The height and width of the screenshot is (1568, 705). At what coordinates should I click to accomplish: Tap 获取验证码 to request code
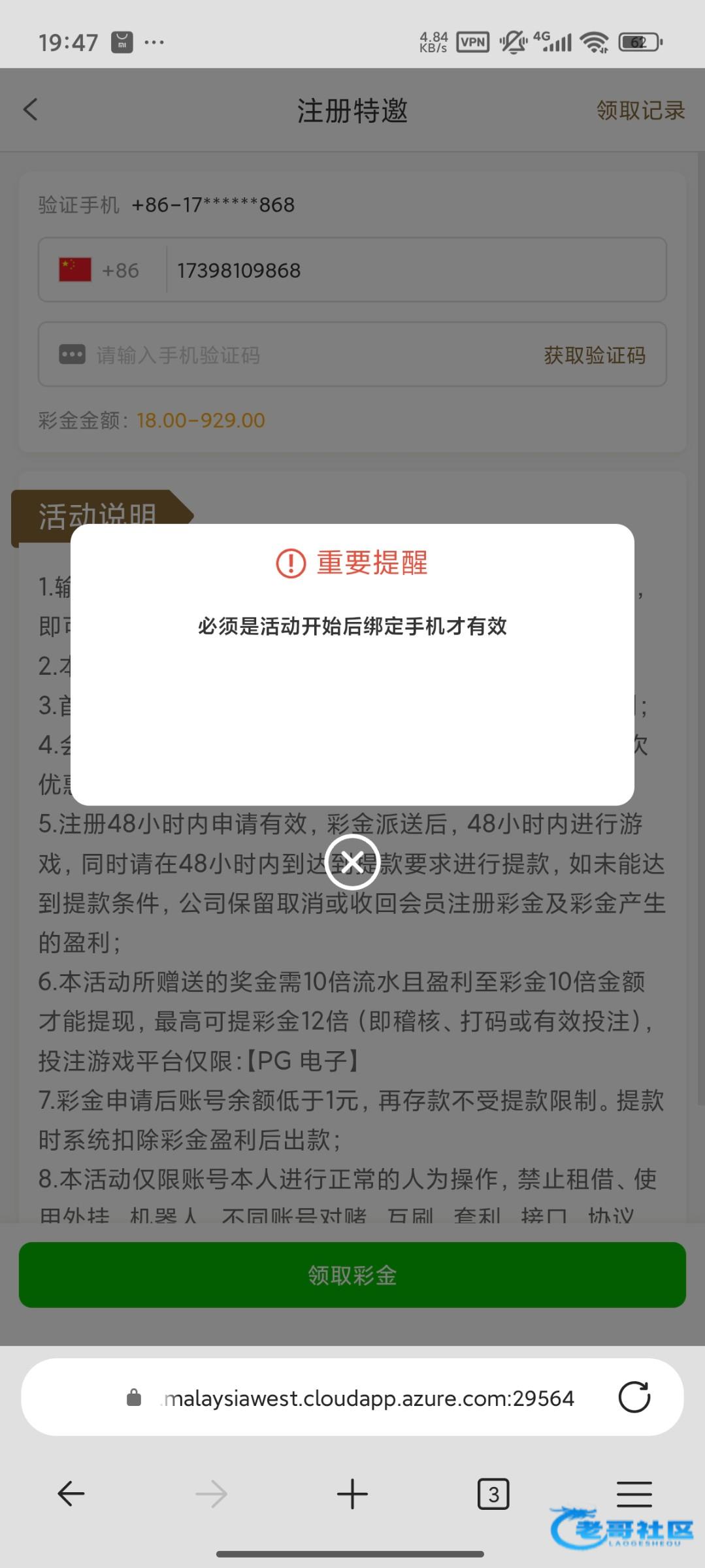[x=594, y=355]
